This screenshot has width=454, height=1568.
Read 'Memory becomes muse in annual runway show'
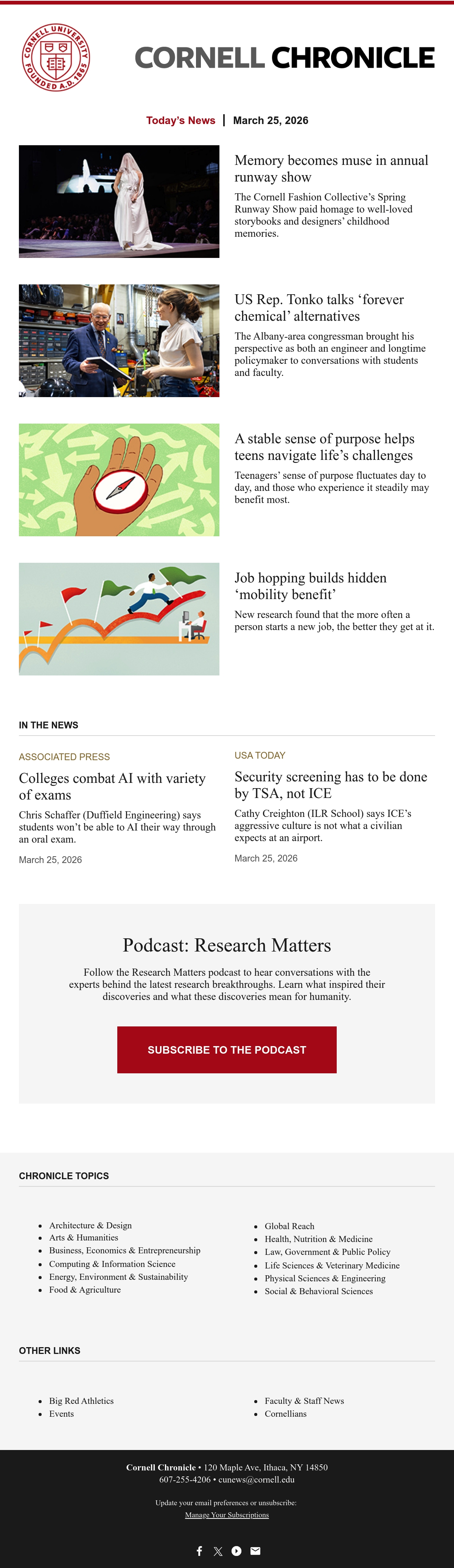coord(331,169)
